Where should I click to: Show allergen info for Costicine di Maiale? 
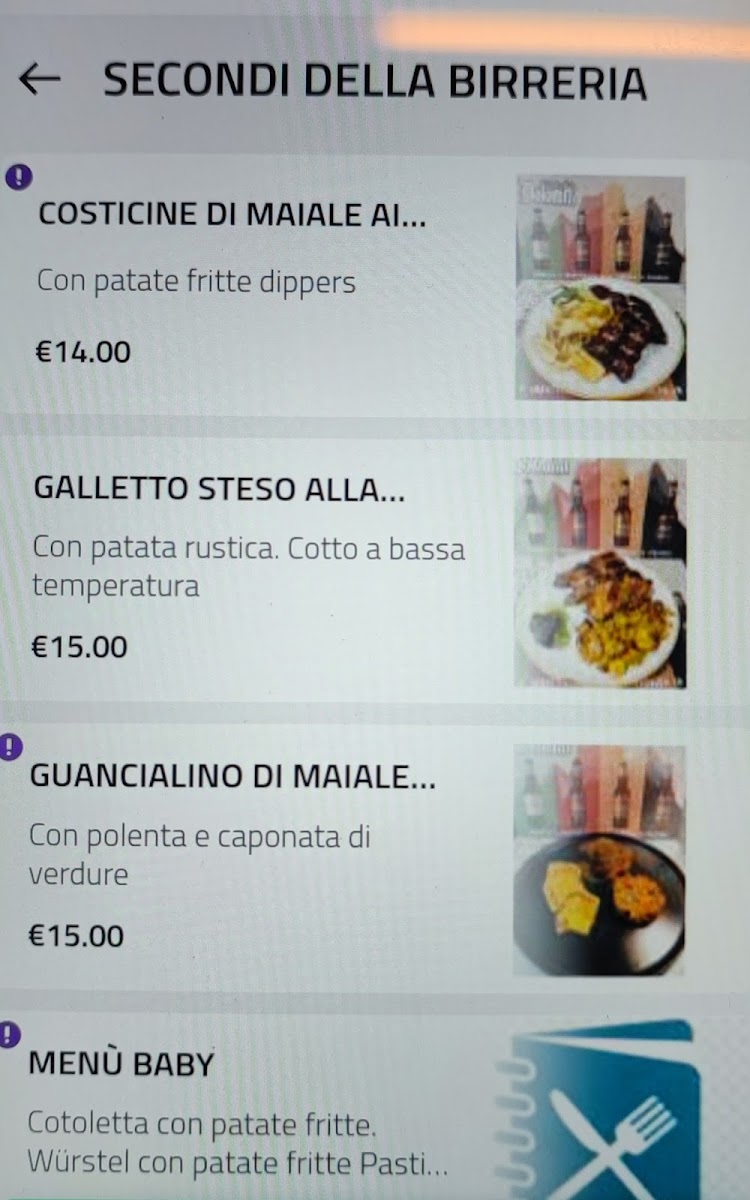pyautogui.click(x=19, y=178)
